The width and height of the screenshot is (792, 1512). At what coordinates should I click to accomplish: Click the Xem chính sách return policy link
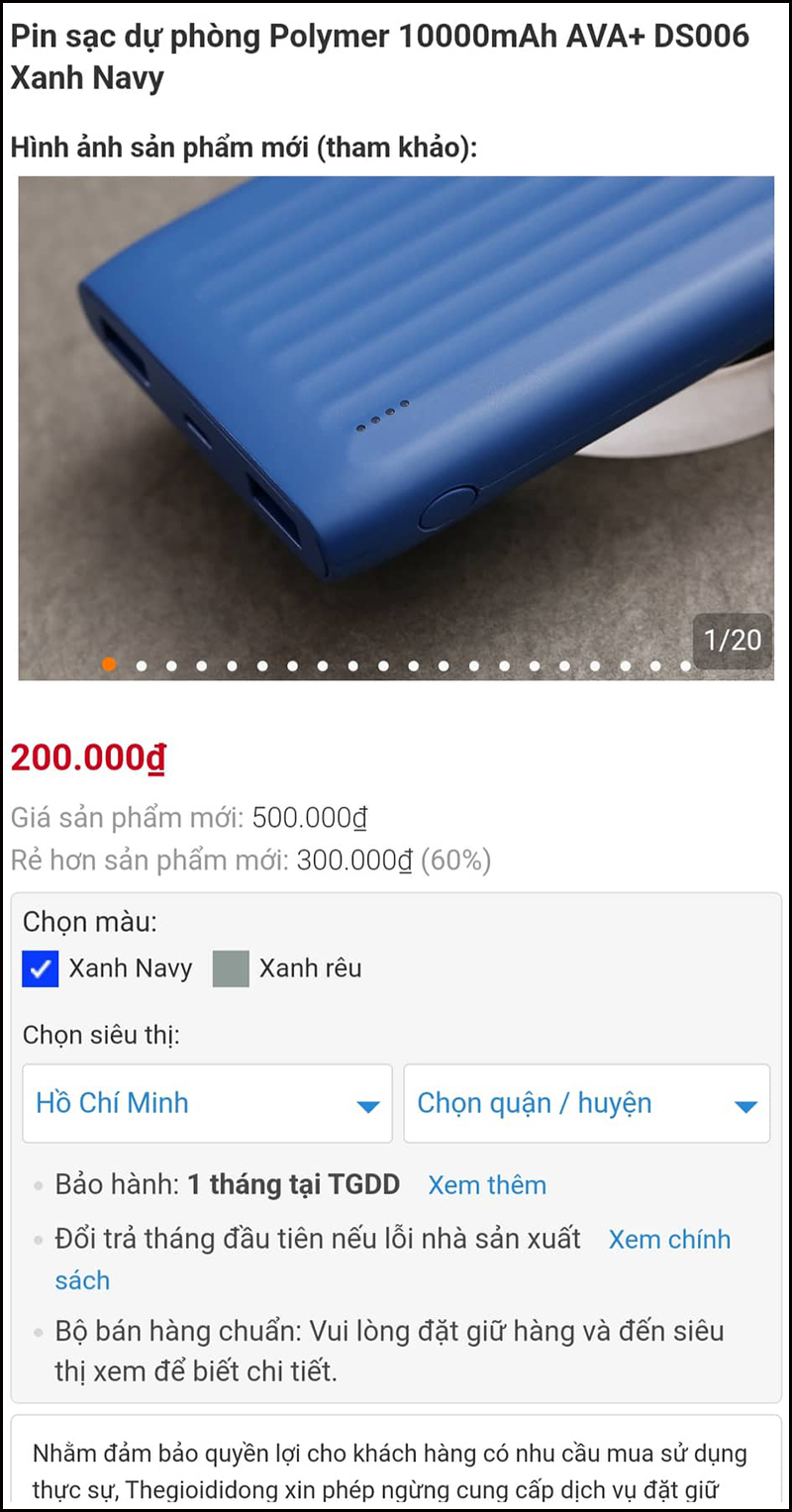tap(669, 1239)
